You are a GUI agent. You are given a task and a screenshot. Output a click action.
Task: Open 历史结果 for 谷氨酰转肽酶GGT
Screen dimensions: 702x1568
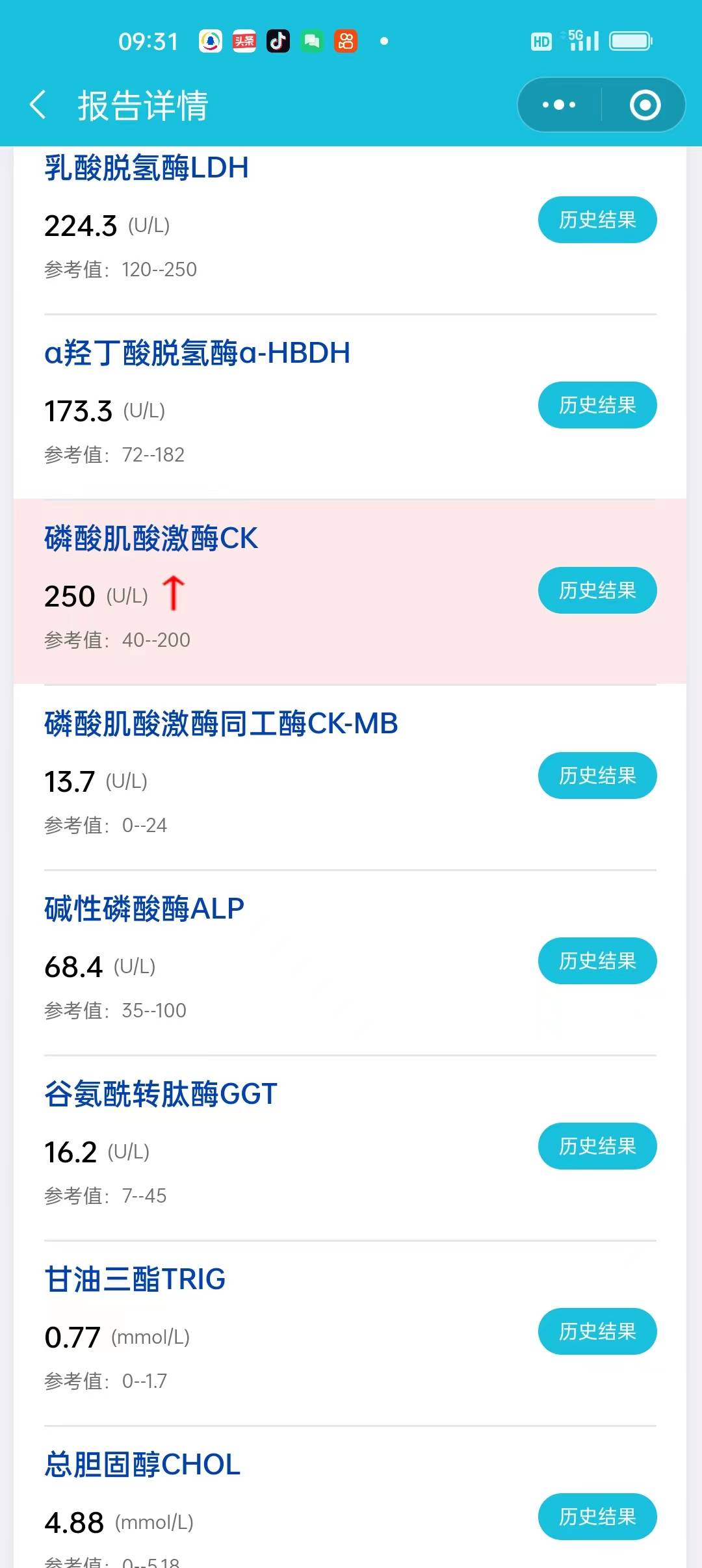597,1146
